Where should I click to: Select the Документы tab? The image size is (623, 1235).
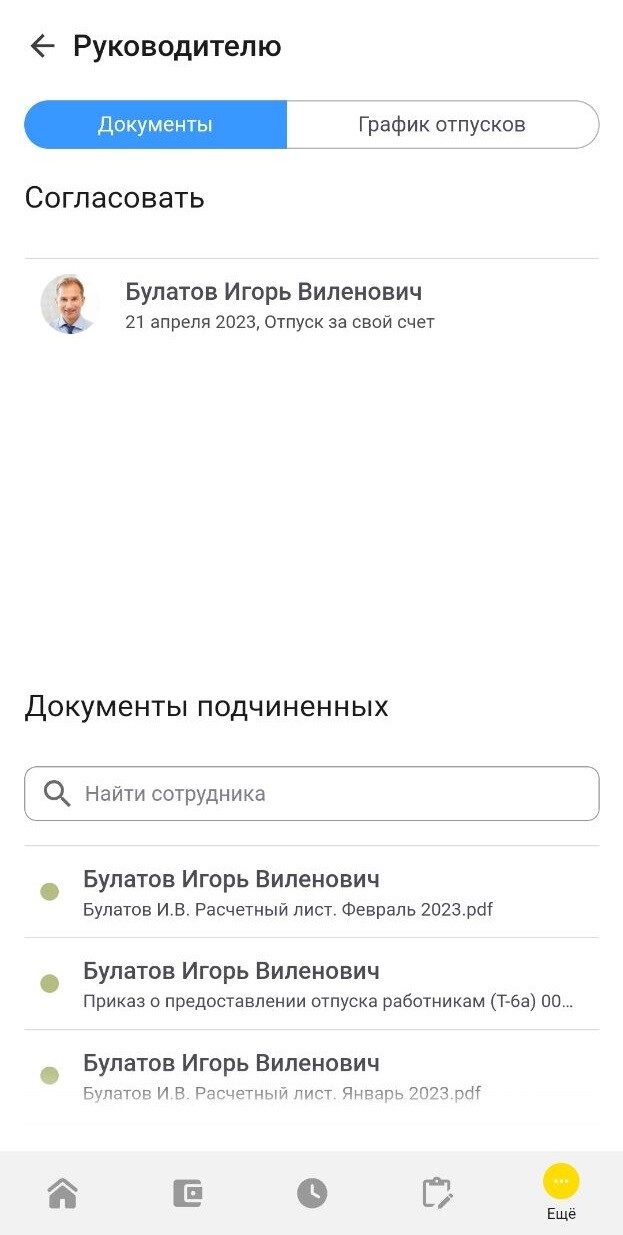[x=155, y=125]
